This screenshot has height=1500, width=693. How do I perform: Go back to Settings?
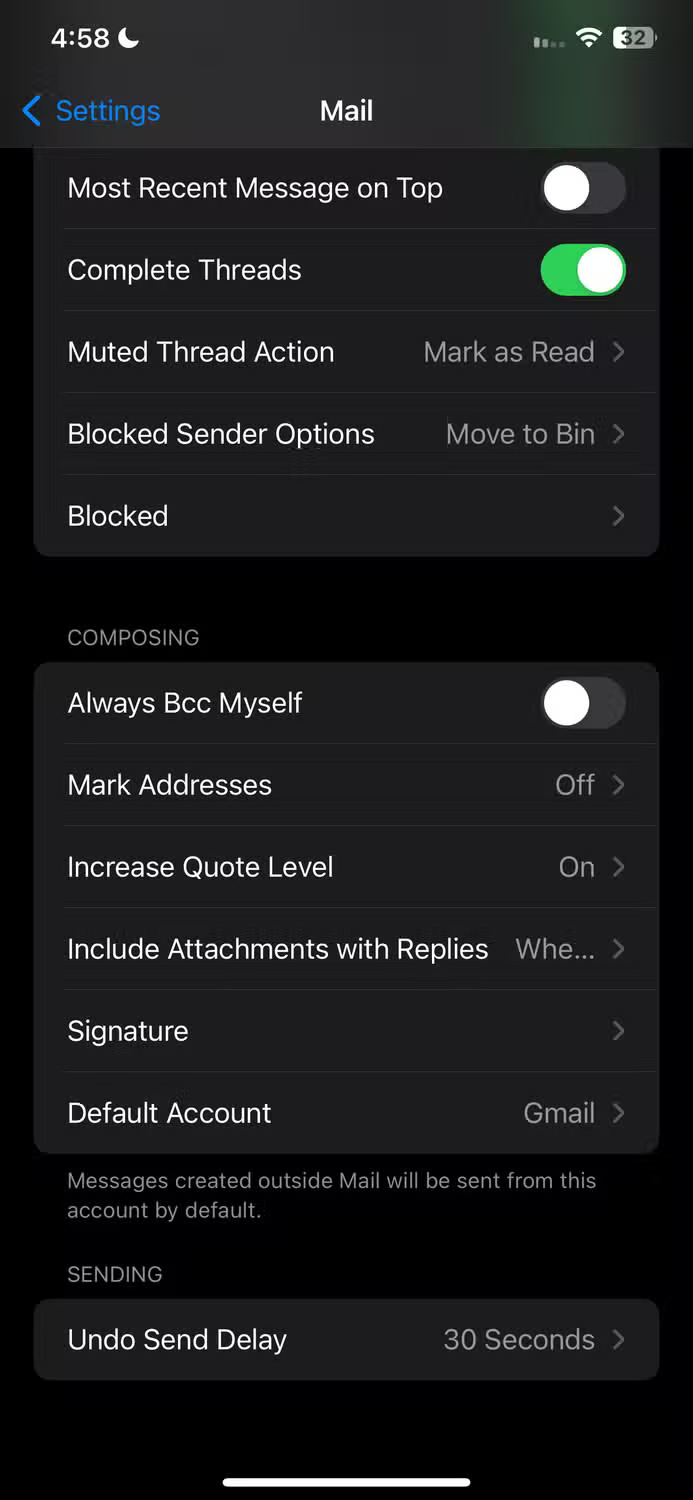point(91,111)
